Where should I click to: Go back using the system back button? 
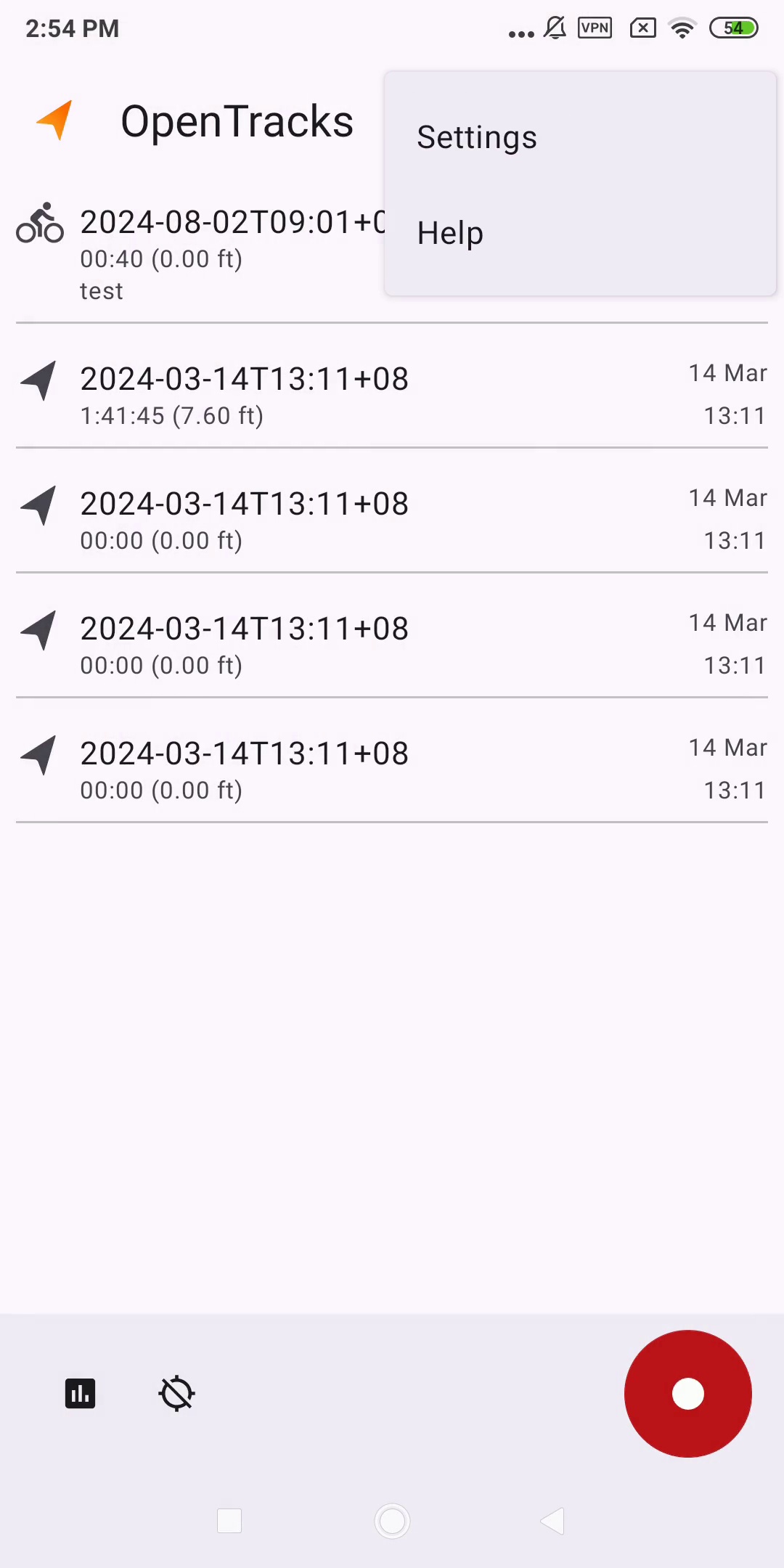point(553,1521)
